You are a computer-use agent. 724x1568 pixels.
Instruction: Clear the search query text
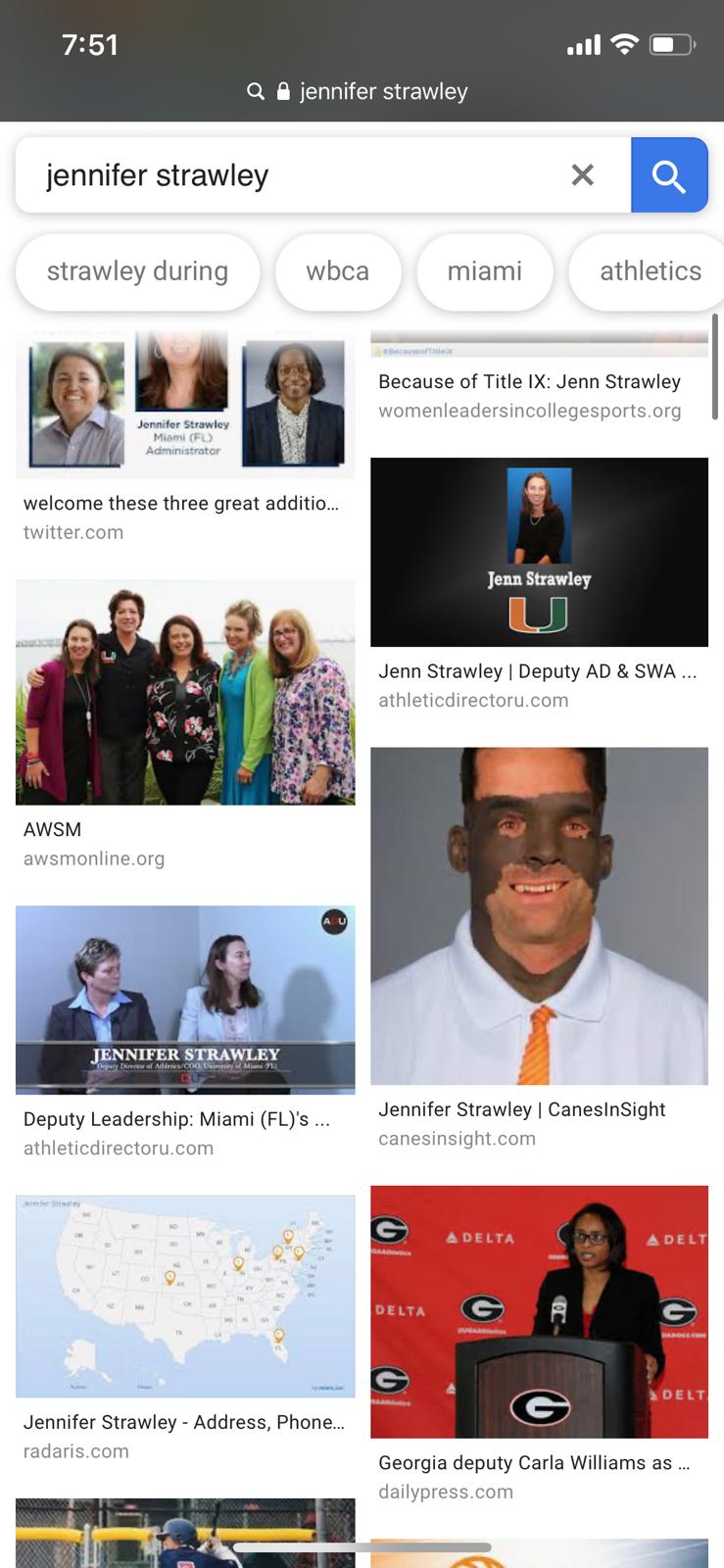coord(582,175)
